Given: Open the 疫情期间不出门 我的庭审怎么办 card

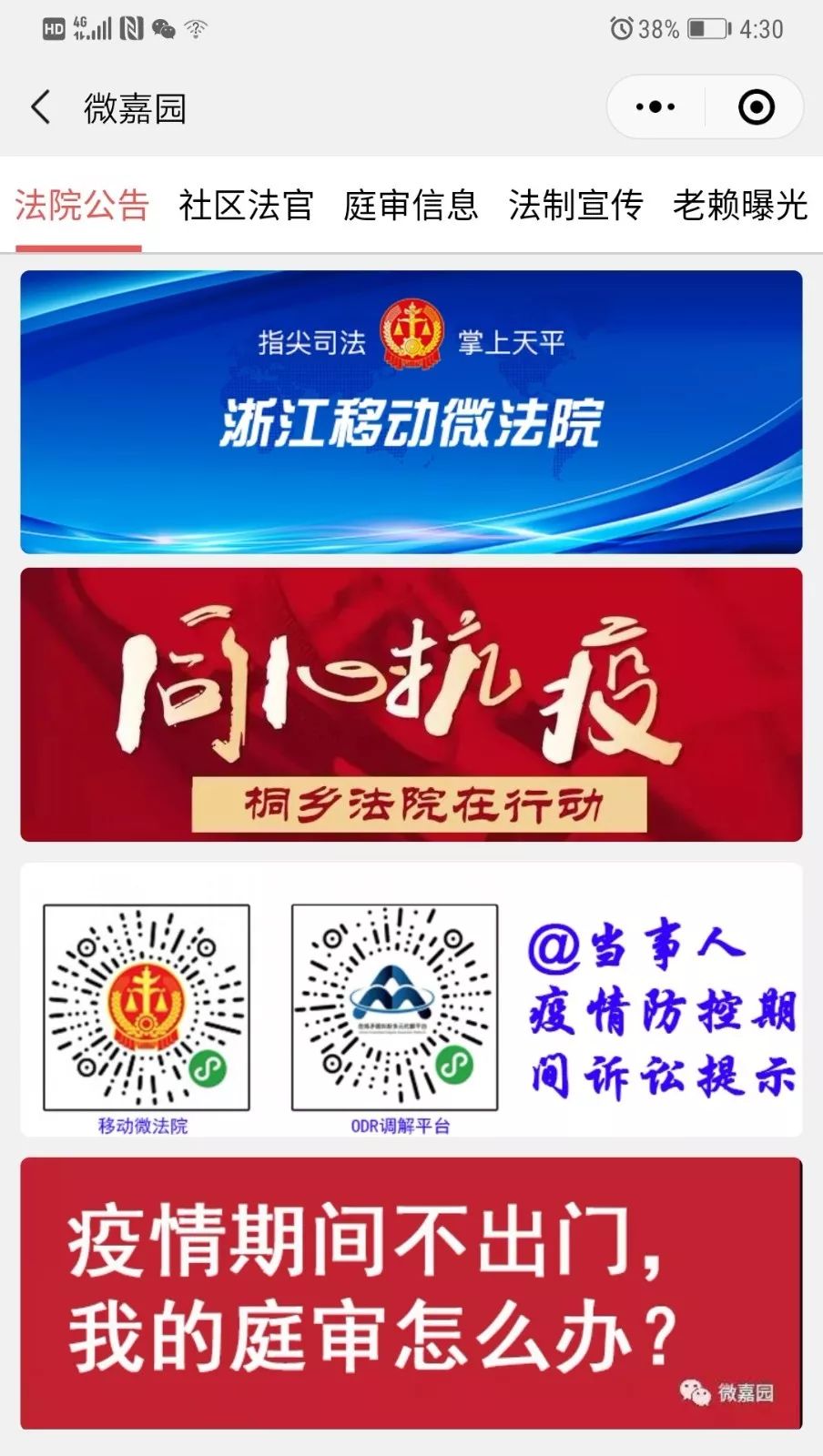Looking at the screenshot, I should coord(411,1293).
